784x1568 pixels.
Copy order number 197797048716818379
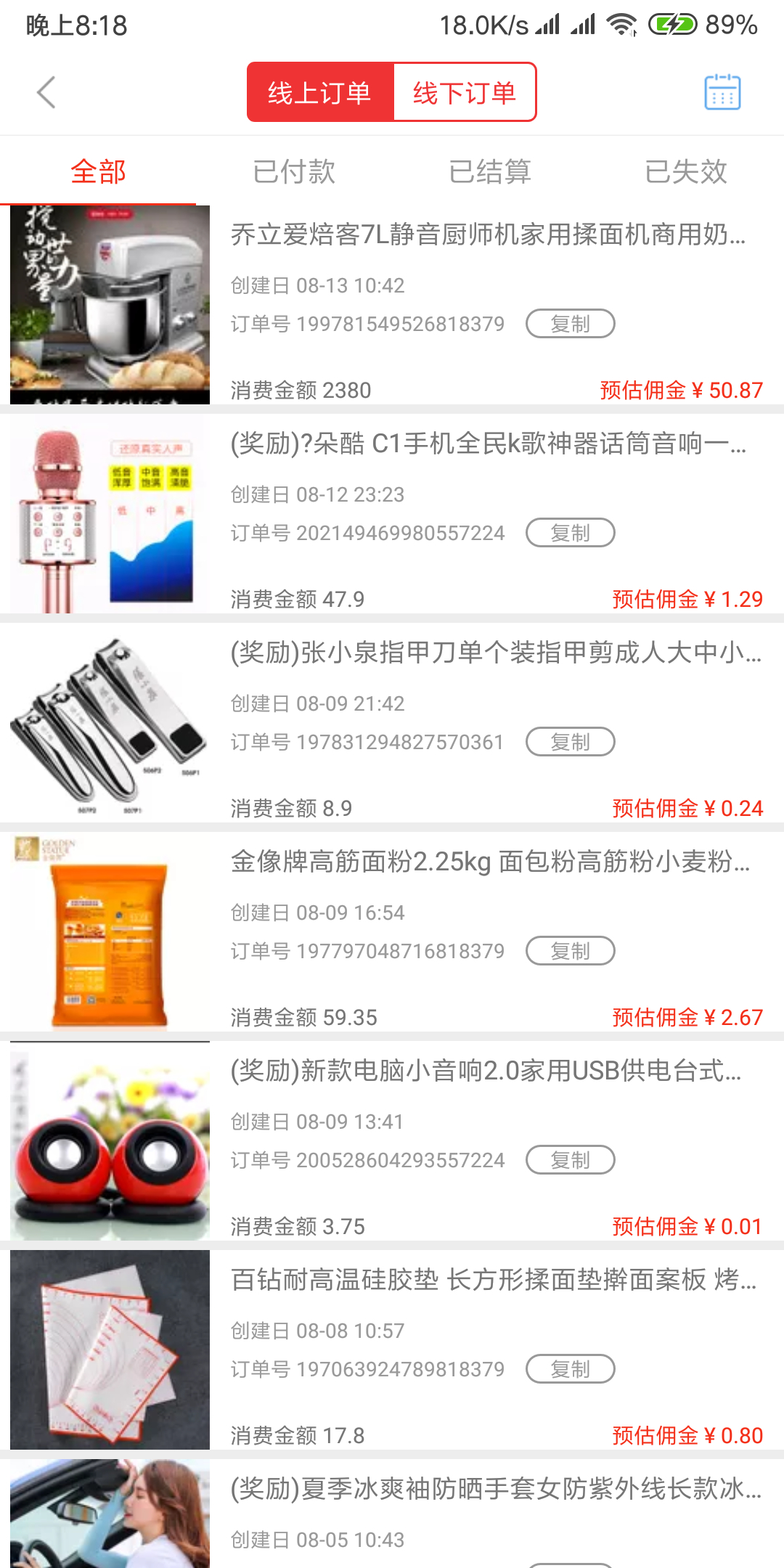tap(570, 951)
